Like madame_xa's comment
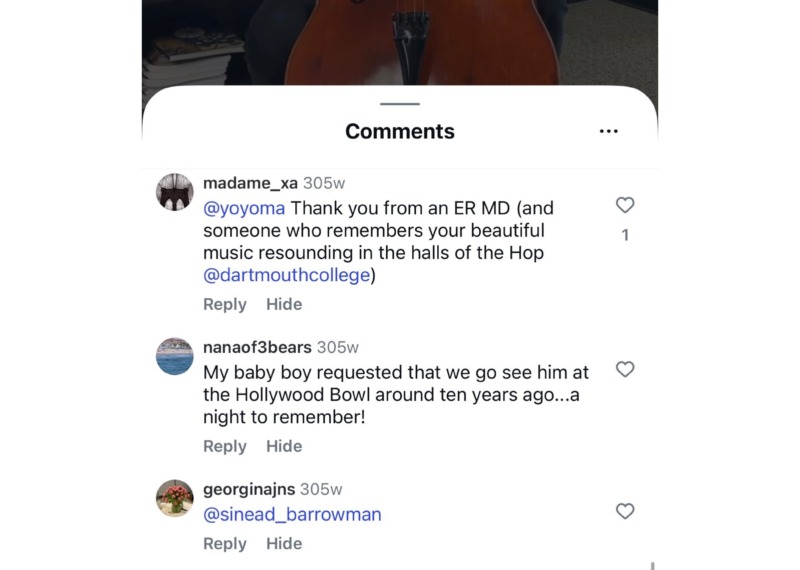 tap(625, 205)
